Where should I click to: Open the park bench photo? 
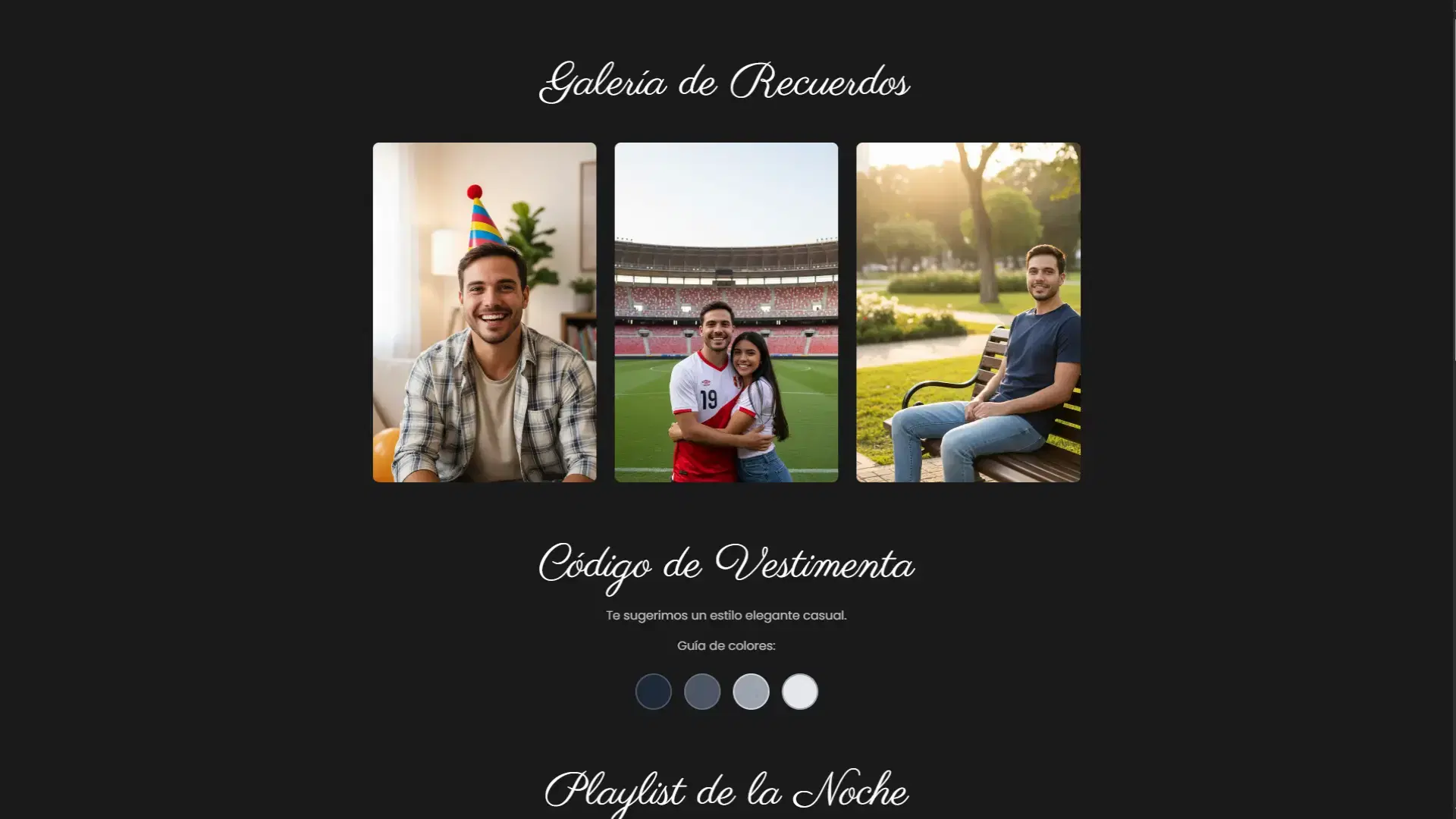coord(968,312)
